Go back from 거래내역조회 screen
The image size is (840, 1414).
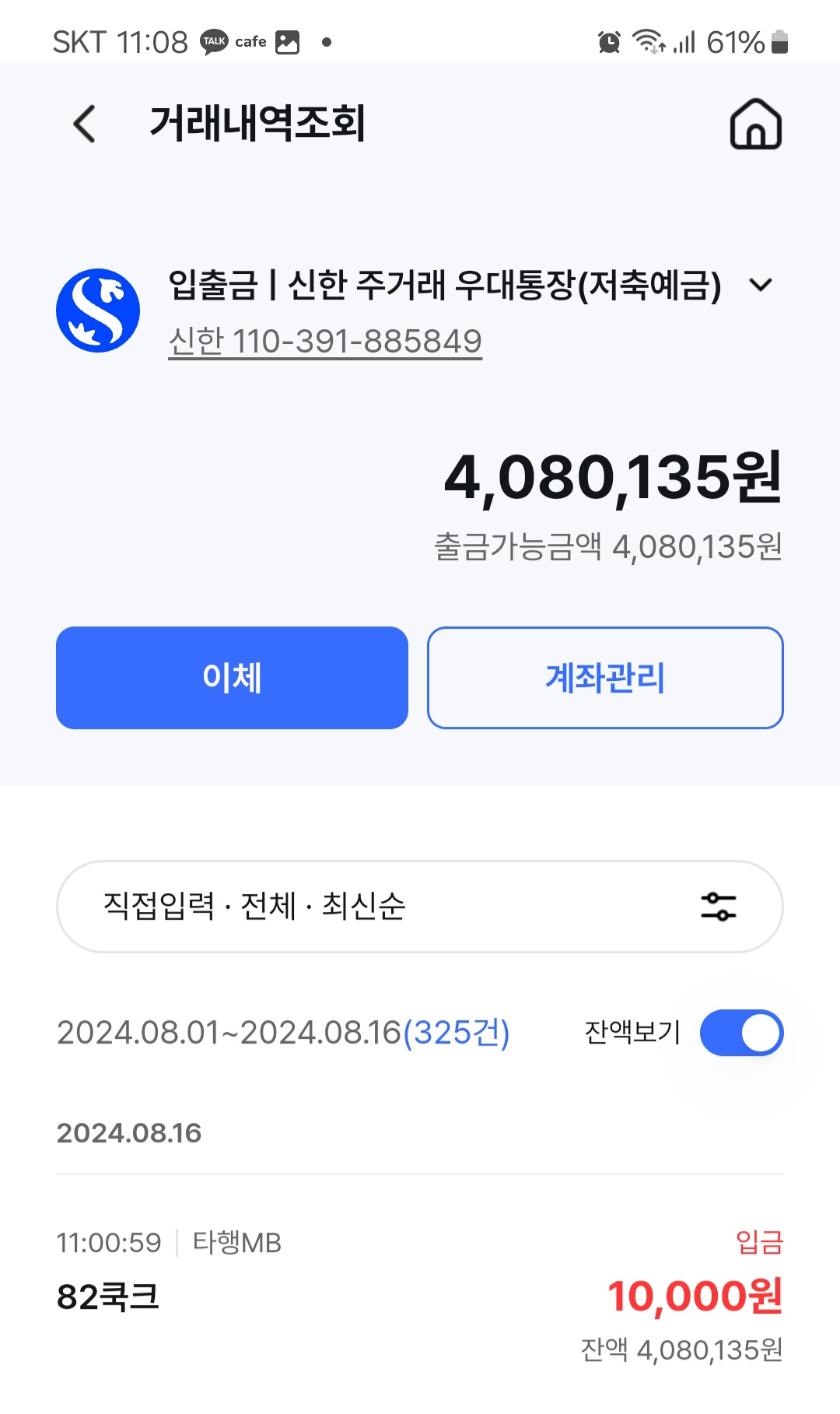click(x=84, y=124)
